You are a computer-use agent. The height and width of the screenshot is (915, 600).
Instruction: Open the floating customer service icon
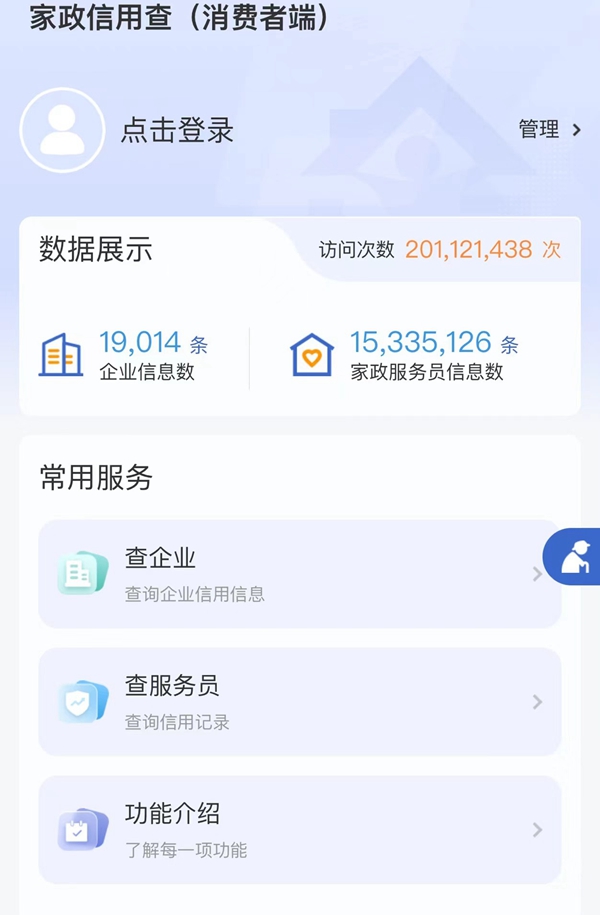point(574,558)
